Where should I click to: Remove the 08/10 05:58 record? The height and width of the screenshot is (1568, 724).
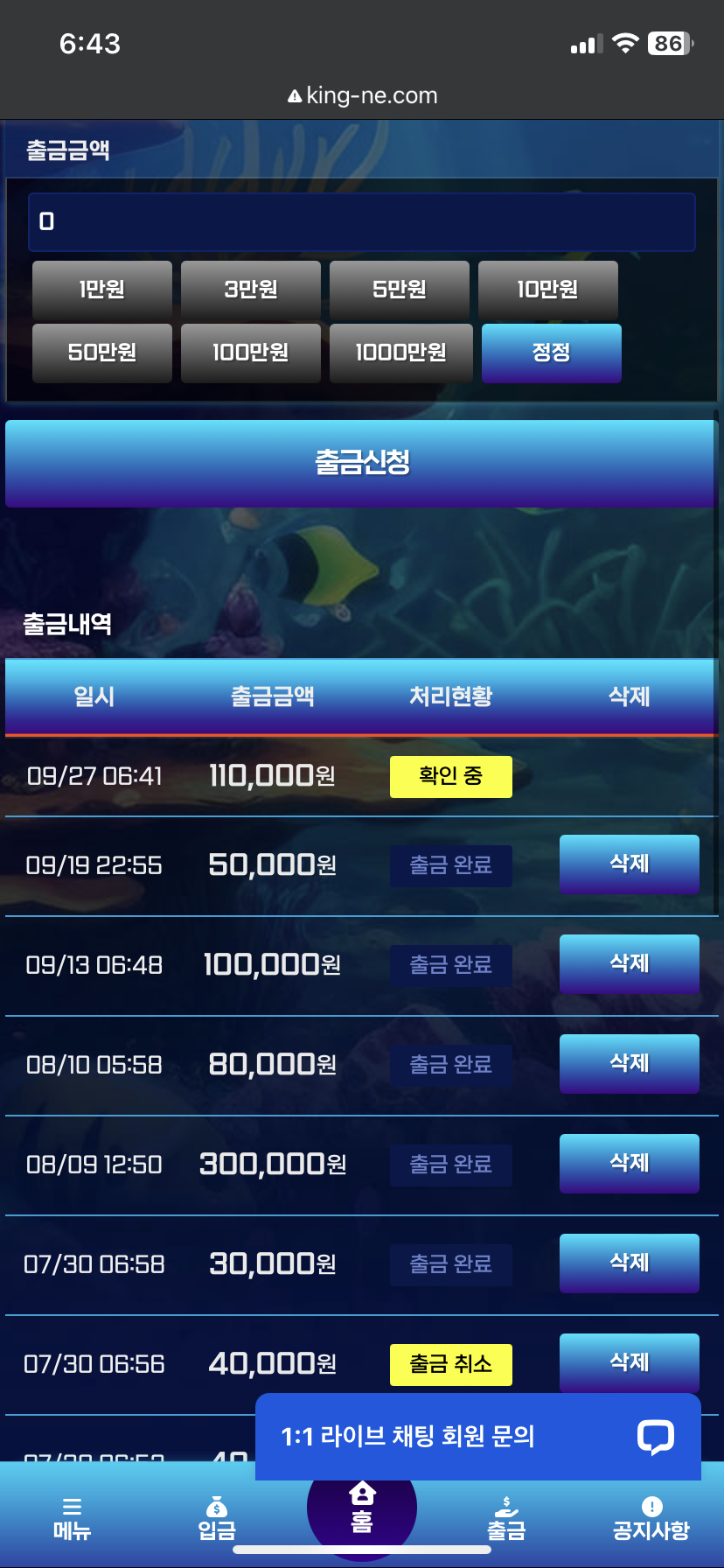click(629, 1063)
